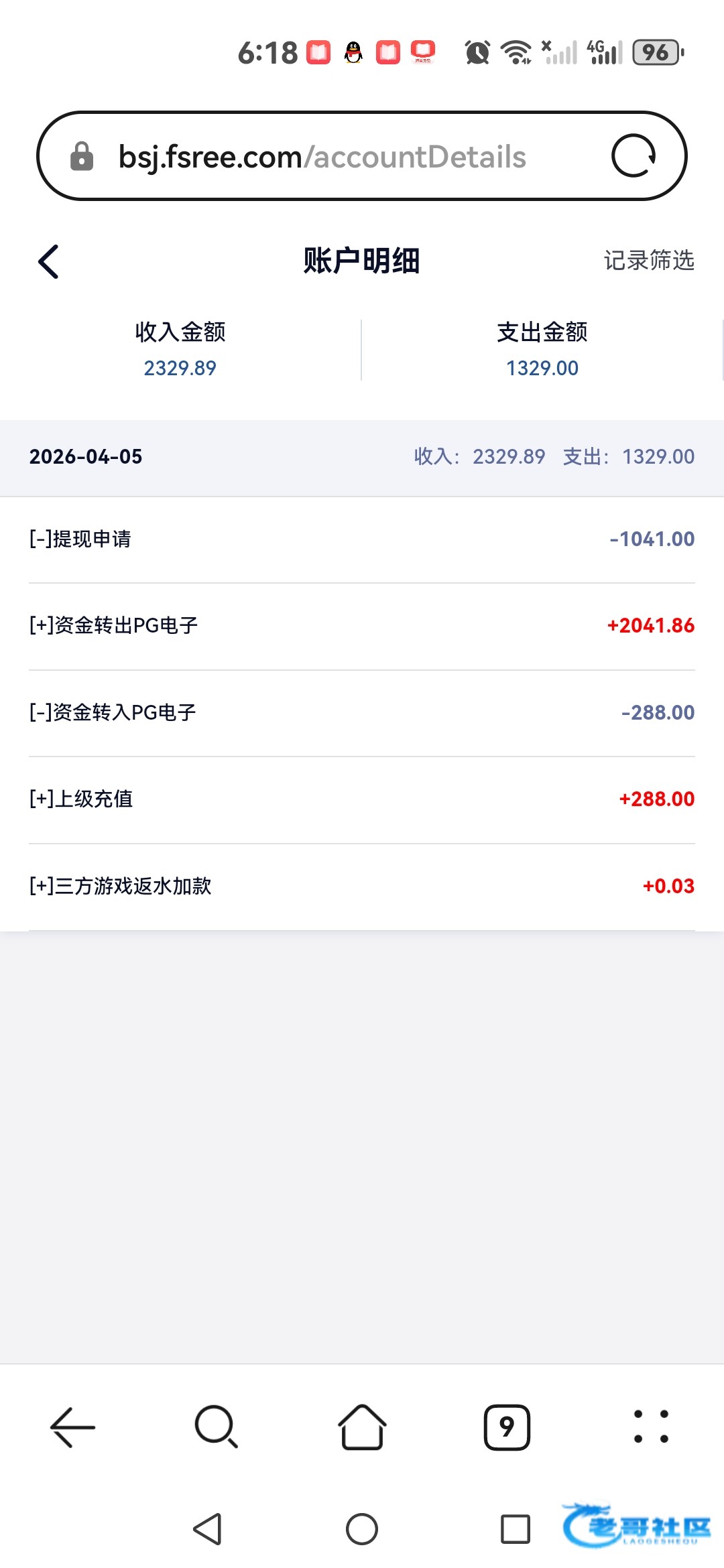The height and width of the screenshot is (1568, 724).
Task: Reload the page in the address bar
Action: pos(633,156)
